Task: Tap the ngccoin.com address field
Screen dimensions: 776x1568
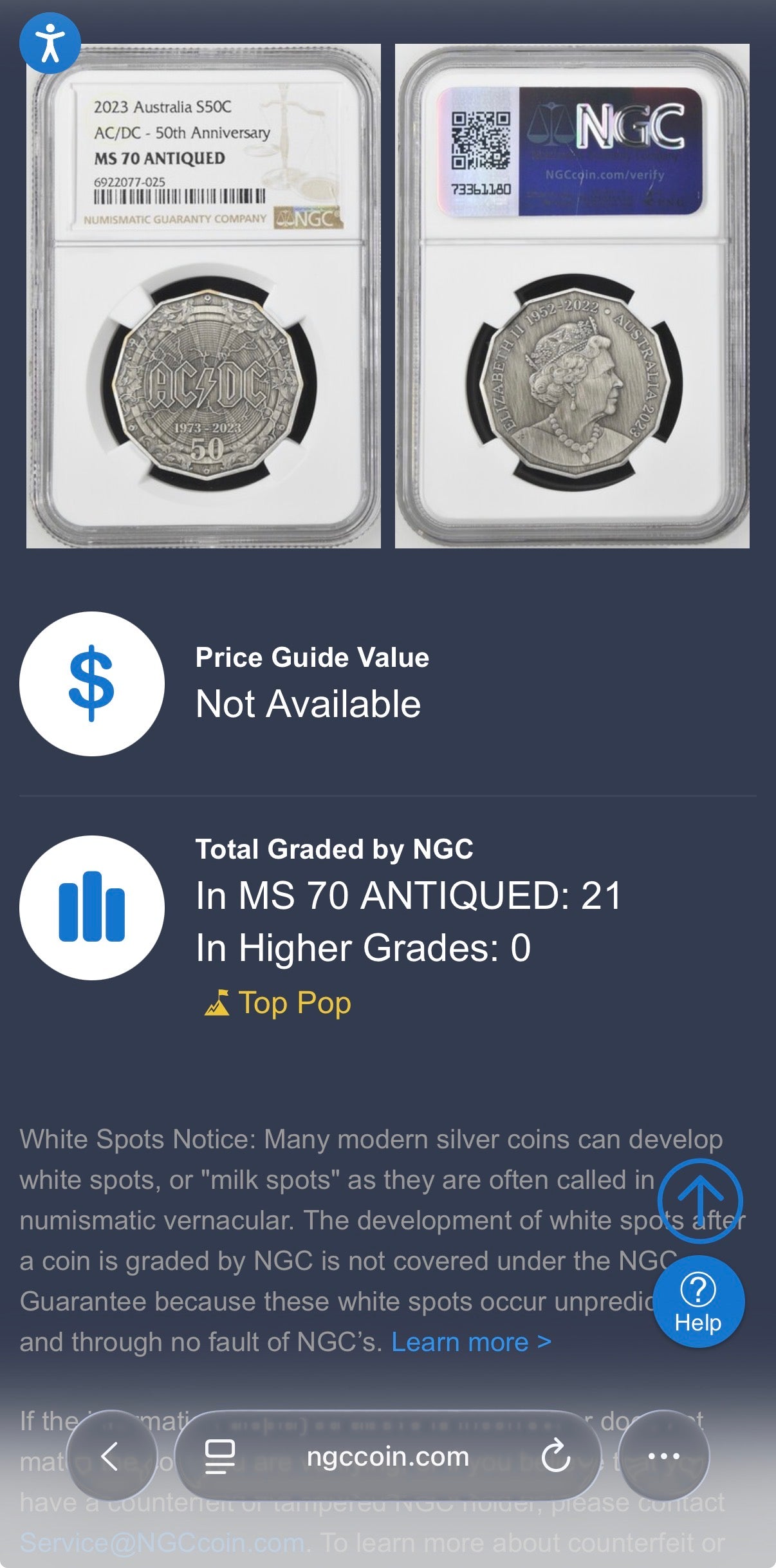Action: [388, 1456]
